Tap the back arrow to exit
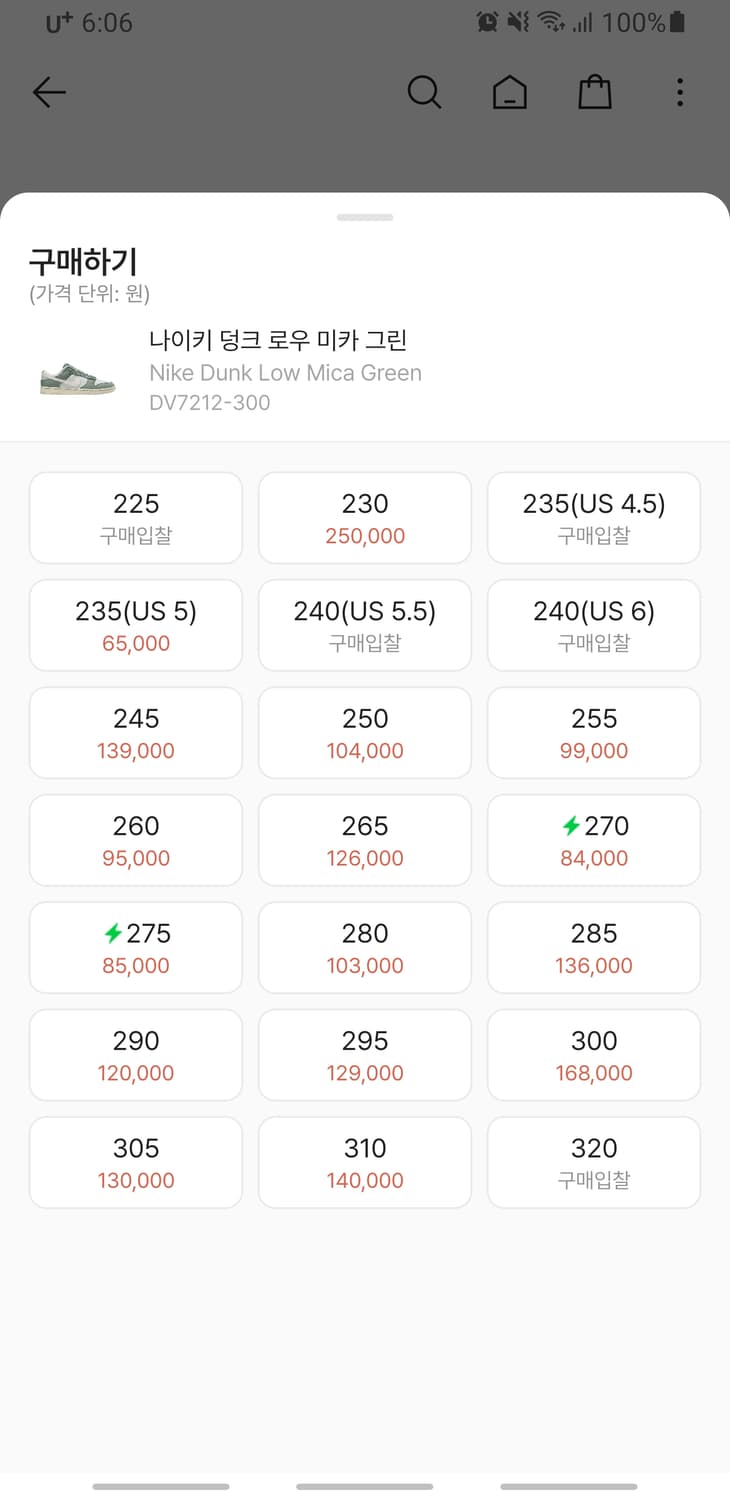The height and width of the screenshot is (1500, 730). click(49, 92)
